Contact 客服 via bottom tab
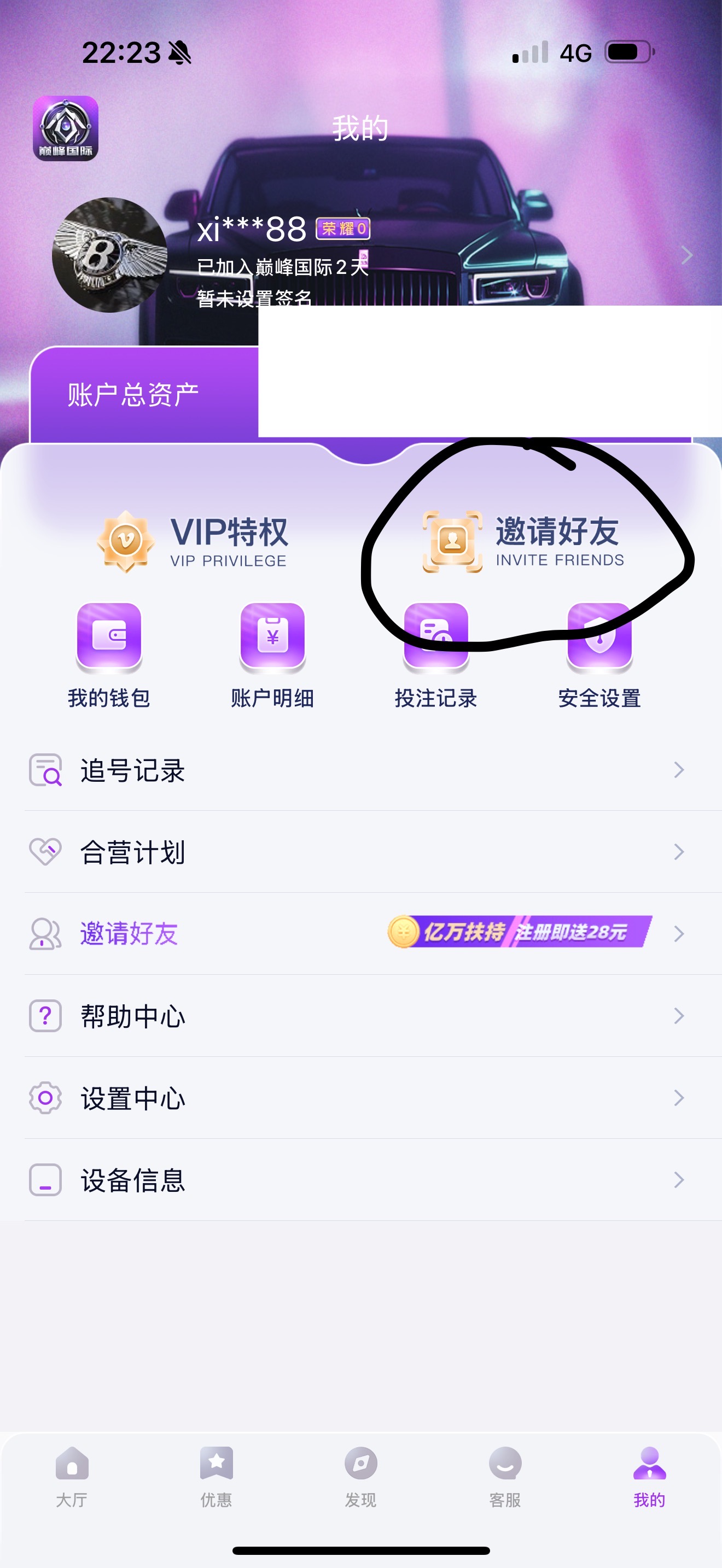Viewport: 722px width, 1568px height. (505, 1476)
